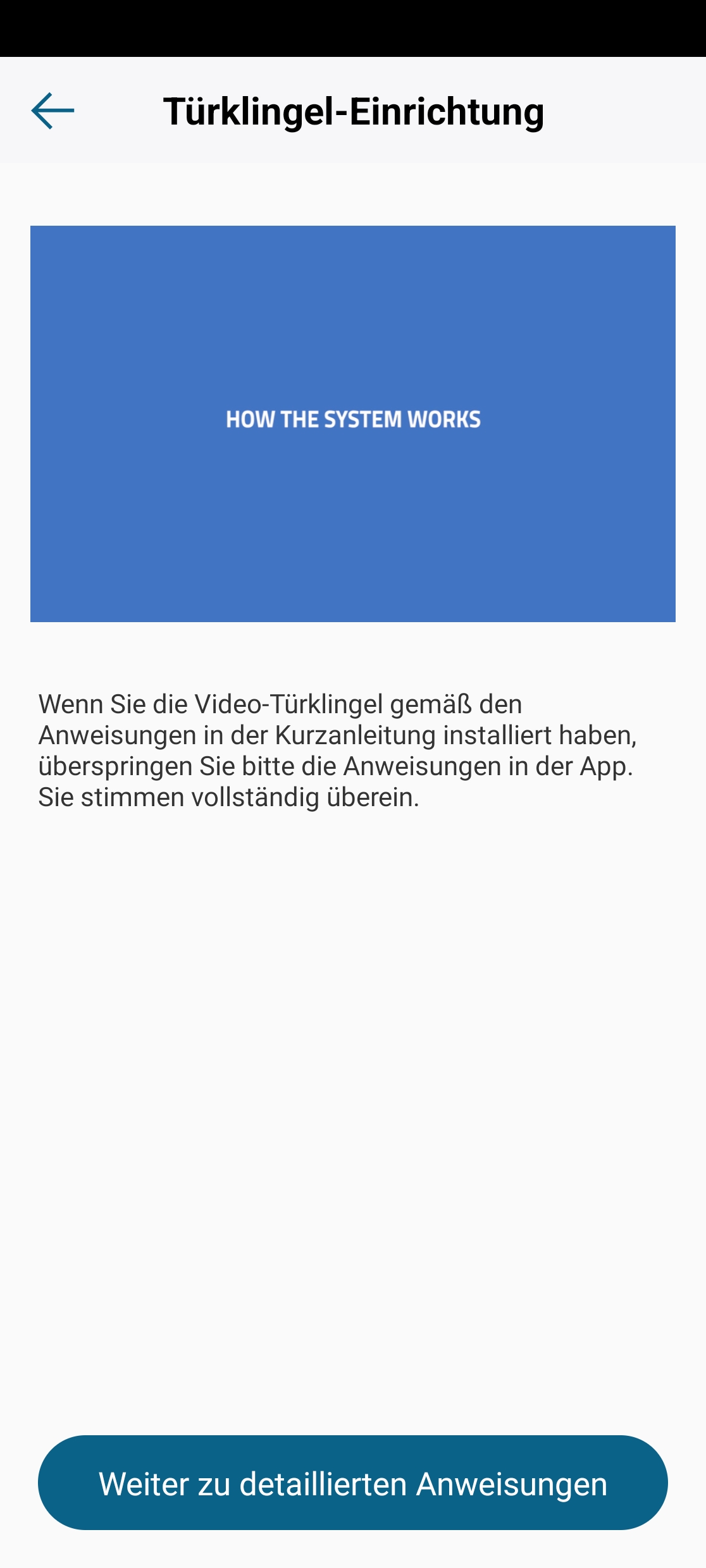This screenshot has height=1568, width=706.
Task: Go back from Türklingel-Einrichtung
Action: coord(53,111)
